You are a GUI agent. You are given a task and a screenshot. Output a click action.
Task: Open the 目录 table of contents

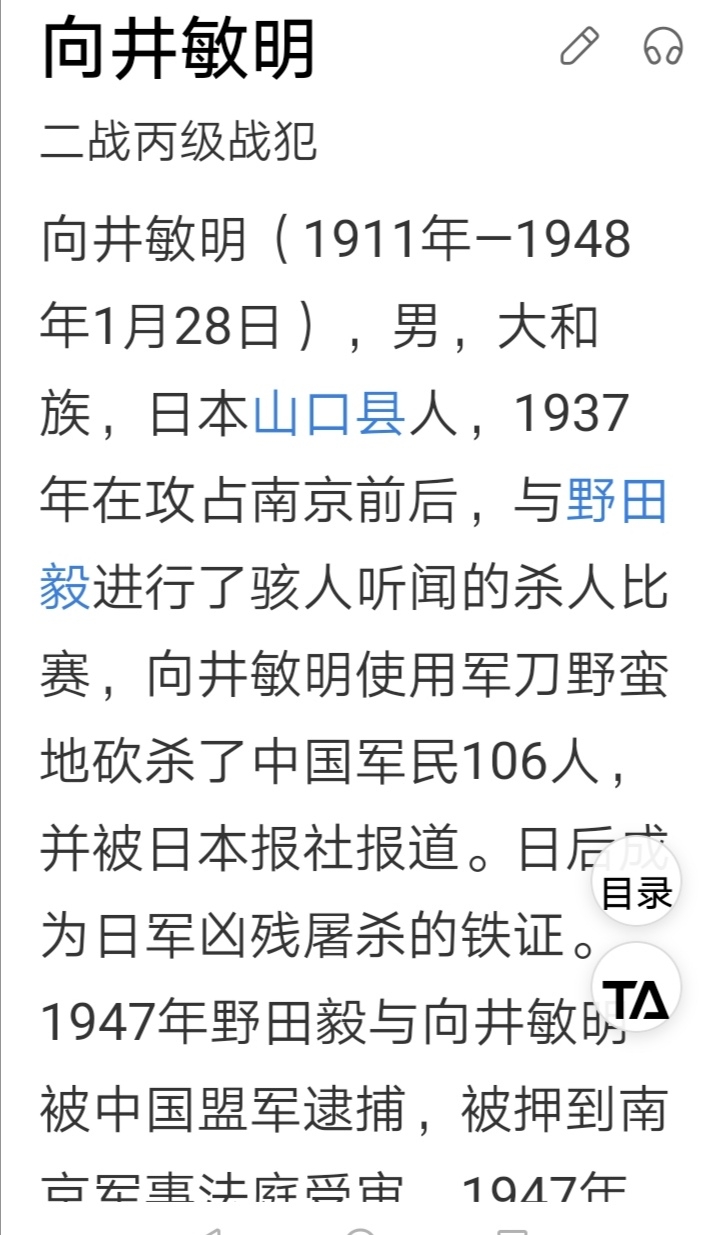636,892
